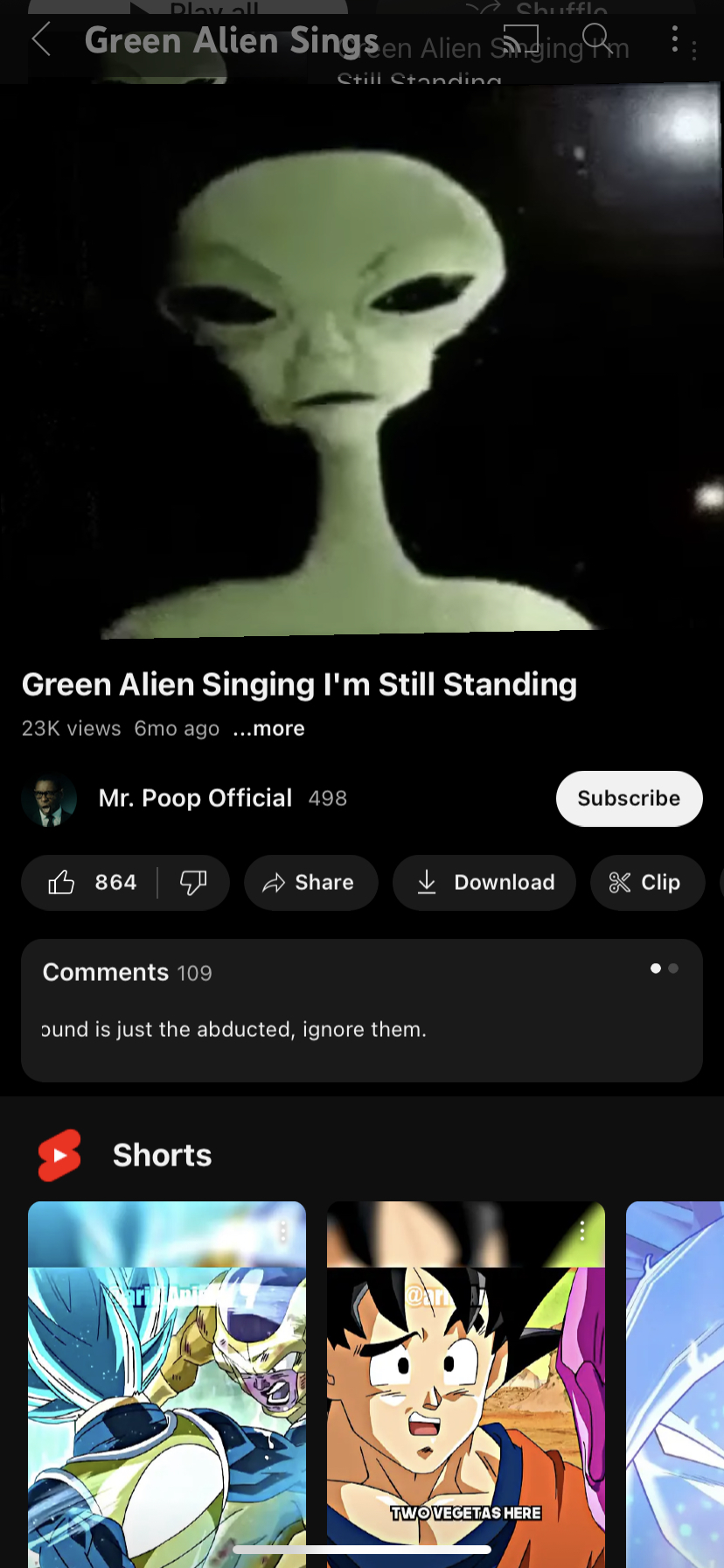The width and height of the screenshot is (724, 1568).
Task: Create a Clip from the video
Action: pyautogui.click(x=646, y=882)
